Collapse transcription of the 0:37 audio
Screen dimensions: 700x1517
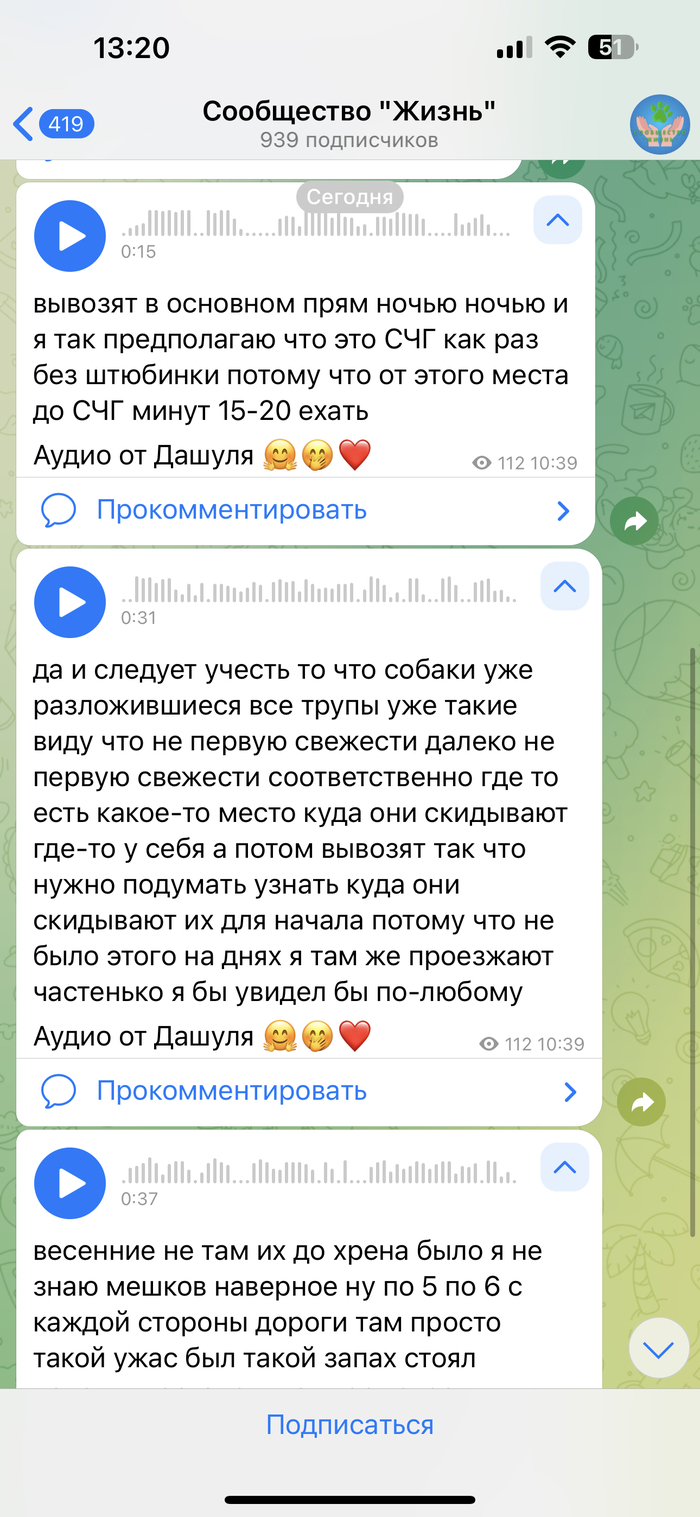[565, 1166]
